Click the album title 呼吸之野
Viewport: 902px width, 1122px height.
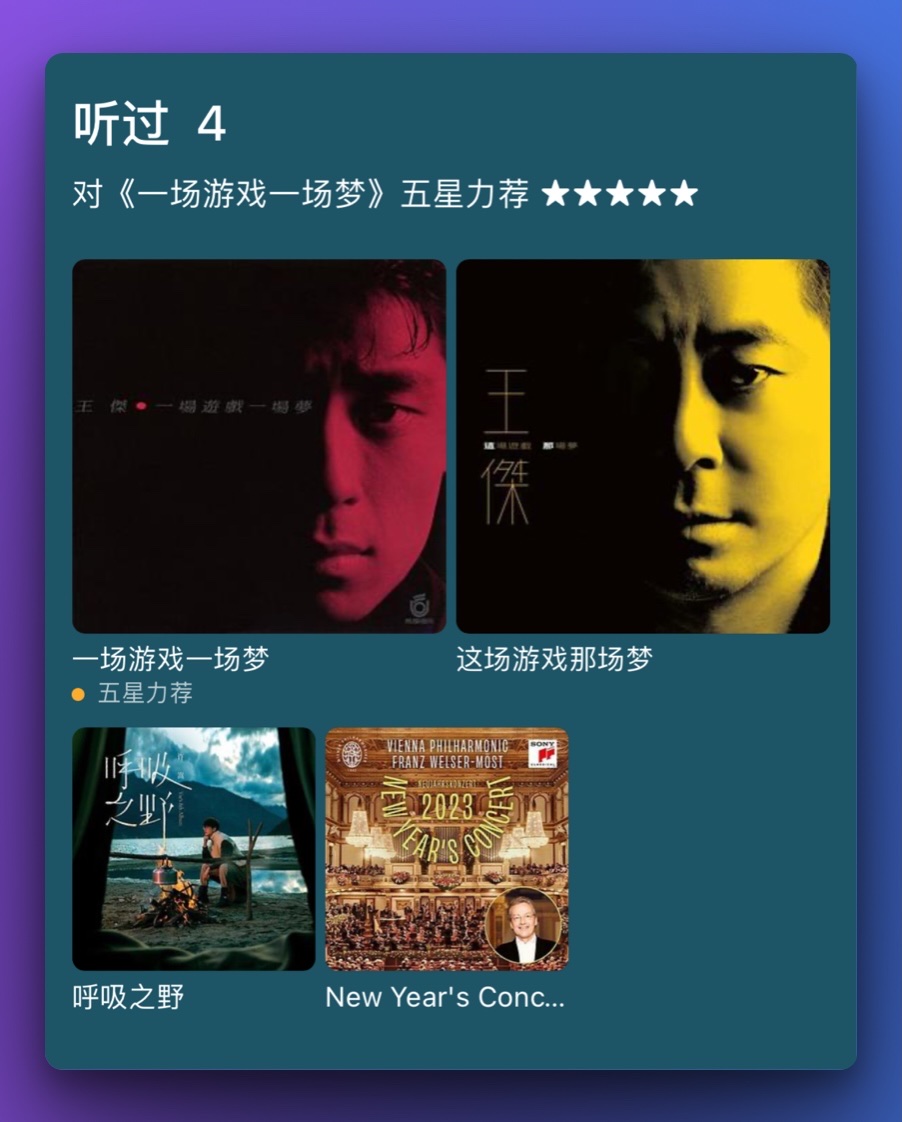pyautogui.click(x=131, y=997)
